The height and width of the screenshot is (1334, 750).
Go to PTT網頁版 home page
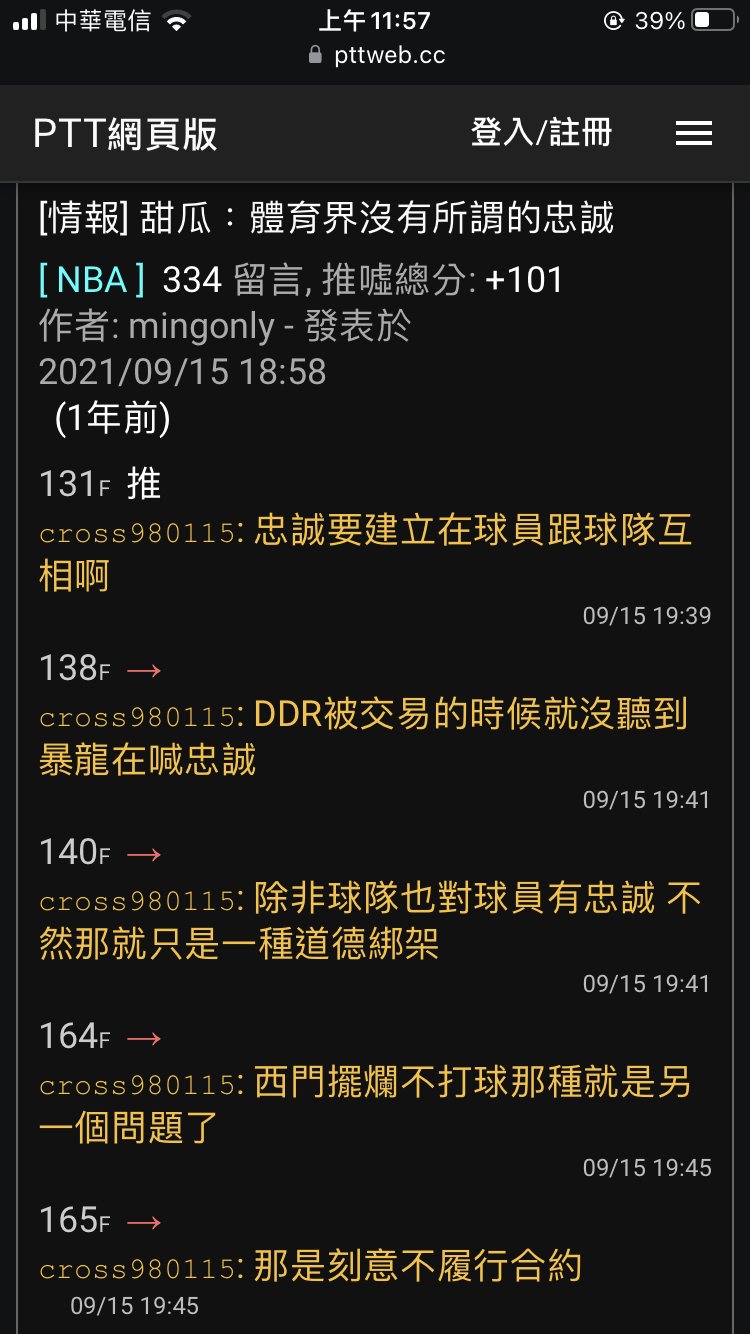(x=125, y=134)
